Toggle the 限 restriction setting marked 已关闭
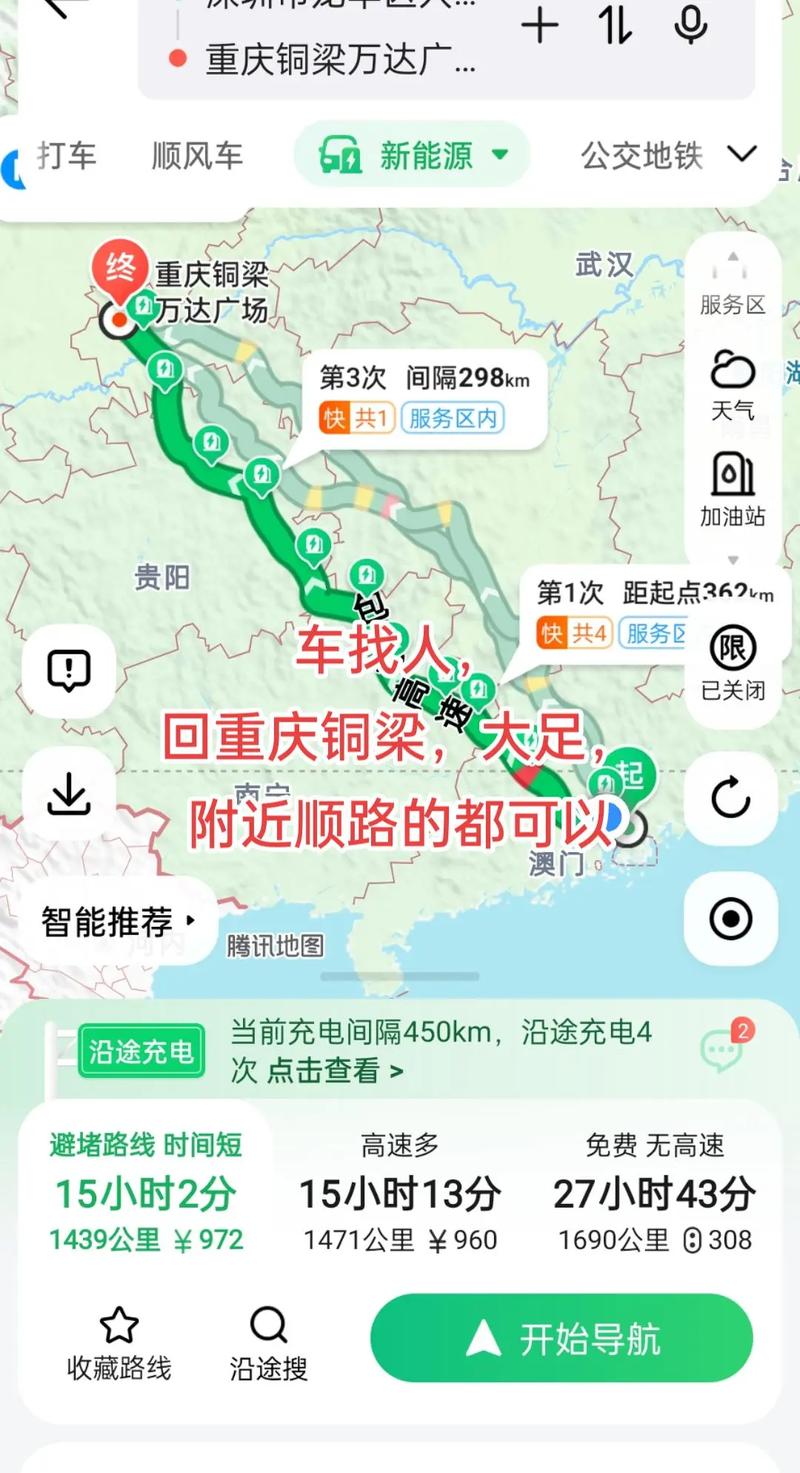 coord(733,650)
